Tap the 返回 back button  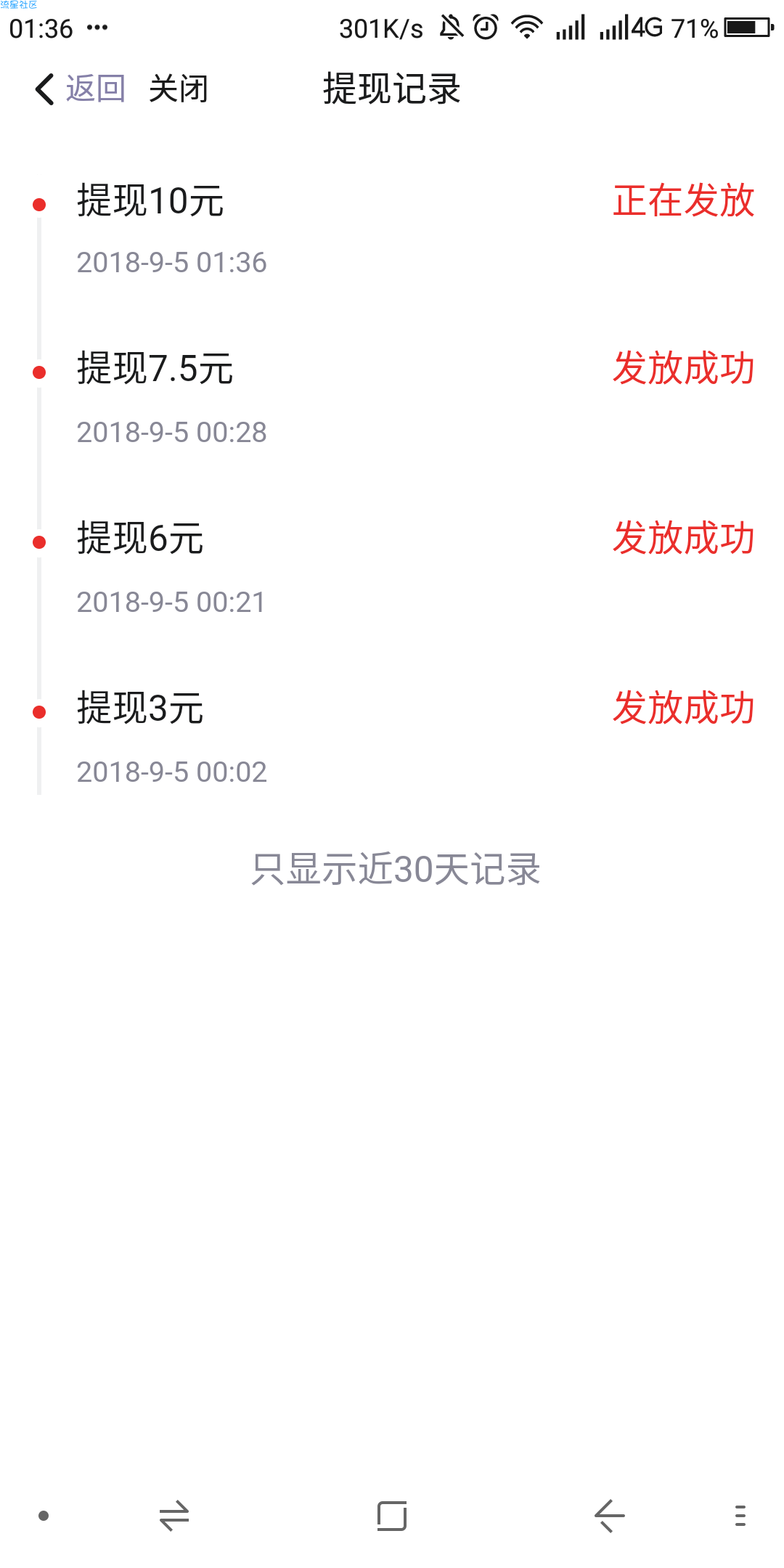(x=81, y=89)
